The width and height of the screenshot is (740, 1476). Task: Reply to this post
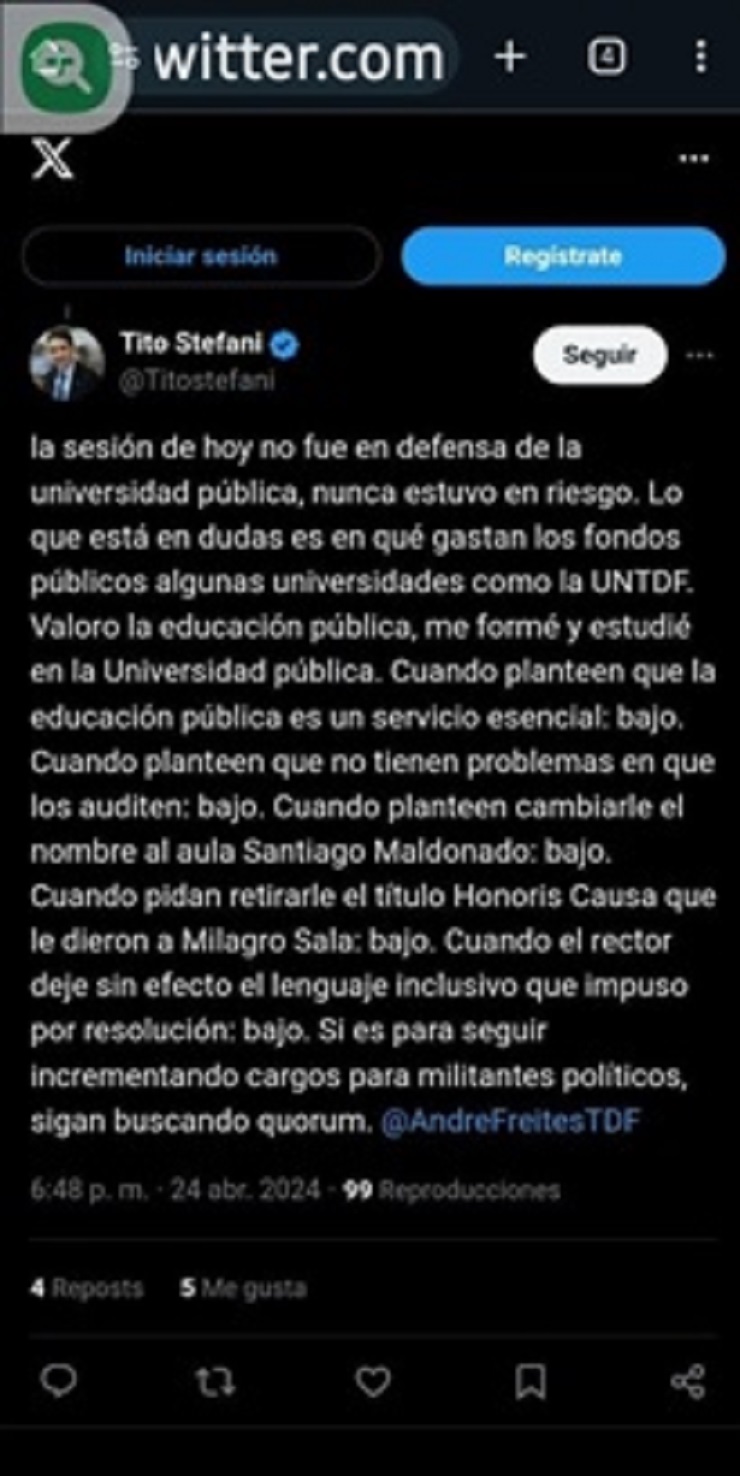coord(58,1381)
